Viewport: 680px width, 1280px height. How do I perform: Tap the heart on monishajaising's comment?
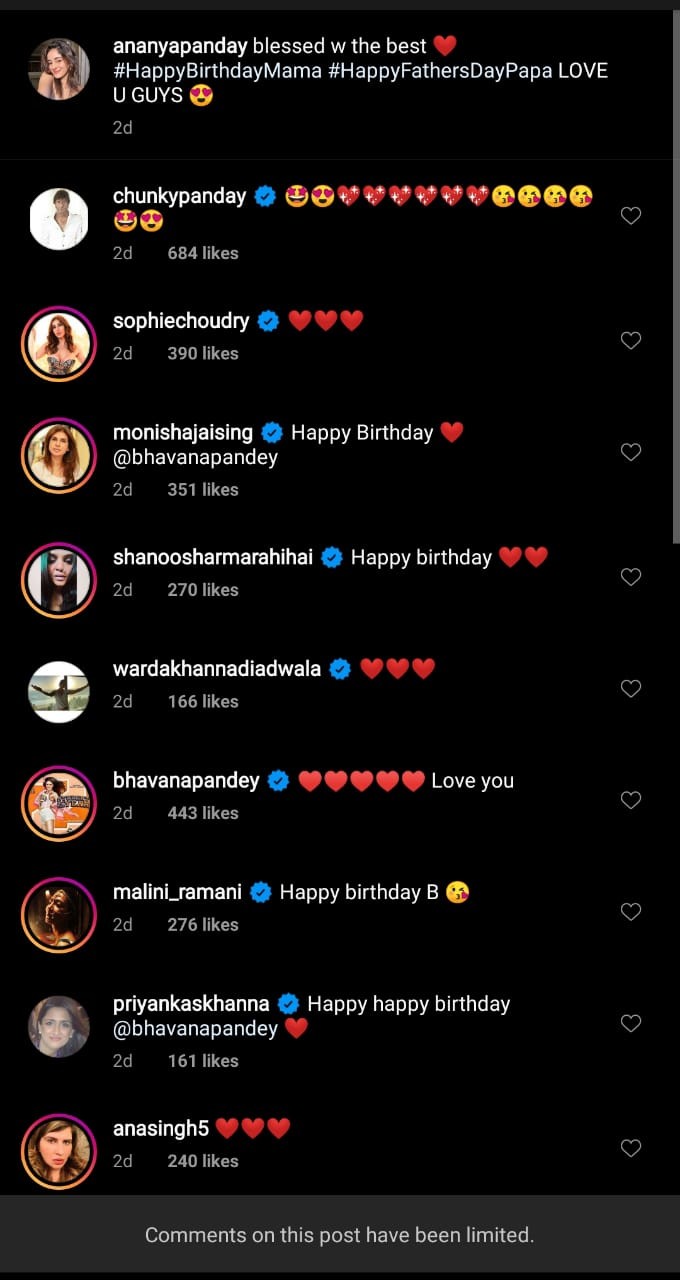631,453
